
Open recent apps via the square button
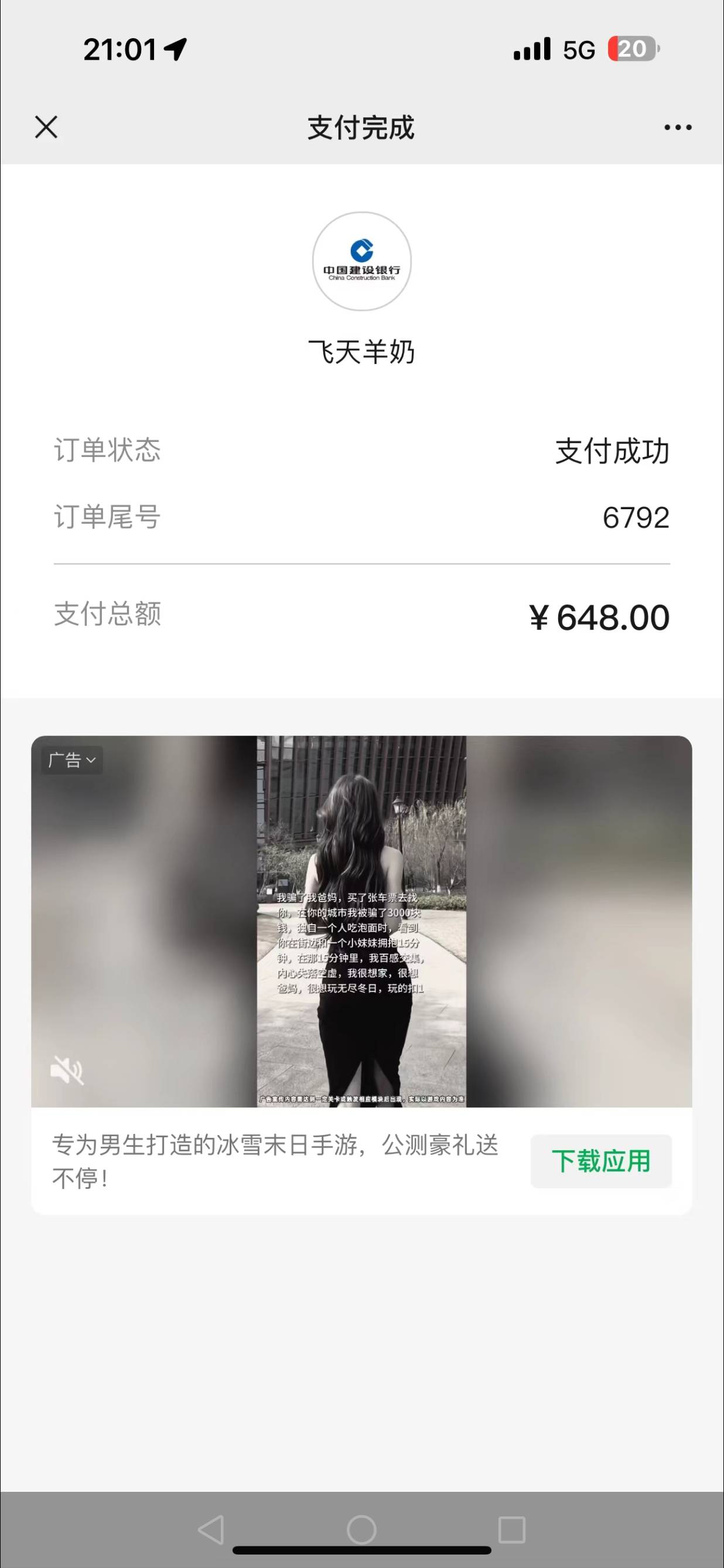tap(511, 1529)
